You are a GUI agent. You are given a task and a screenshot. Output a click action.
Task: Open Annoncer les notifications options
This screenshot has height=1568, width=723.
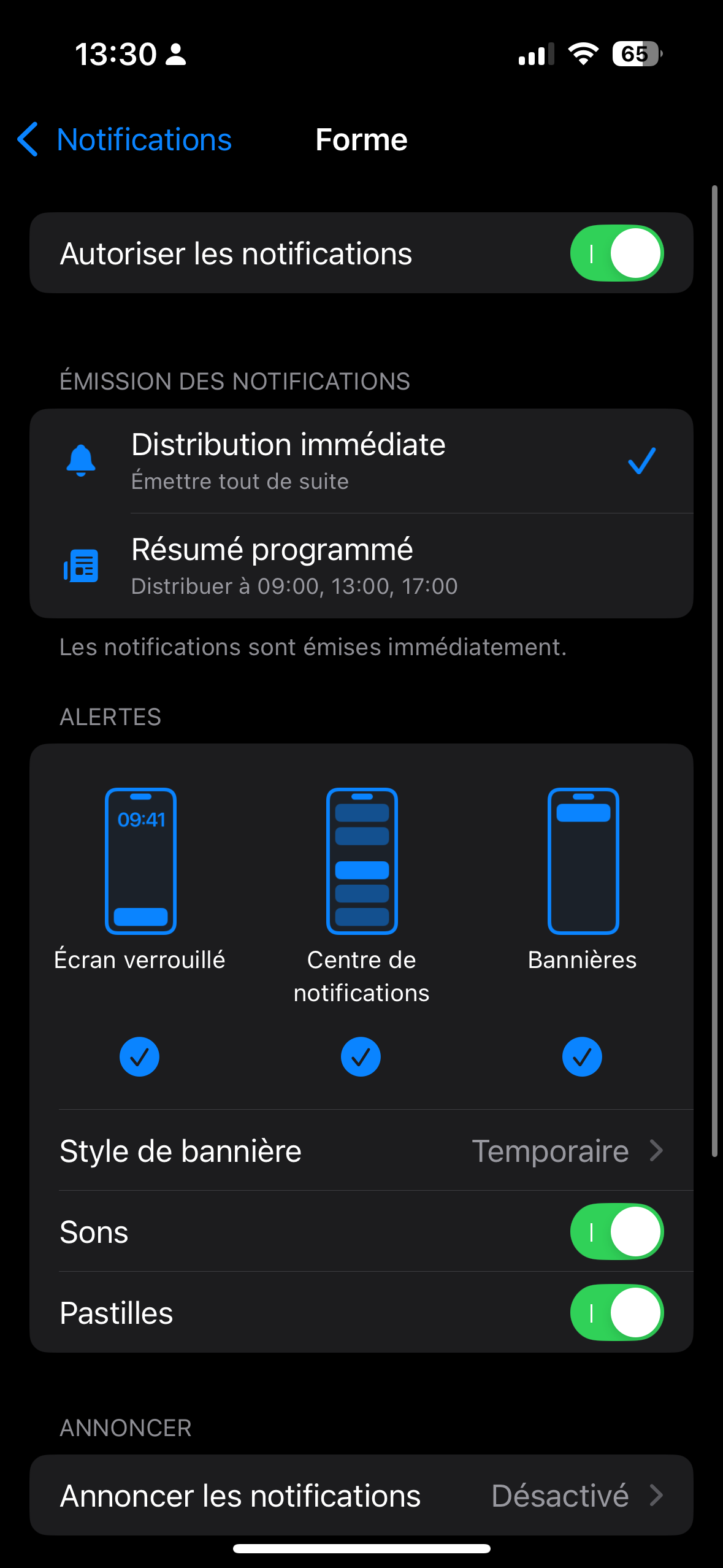click(x=361, y=1496)
